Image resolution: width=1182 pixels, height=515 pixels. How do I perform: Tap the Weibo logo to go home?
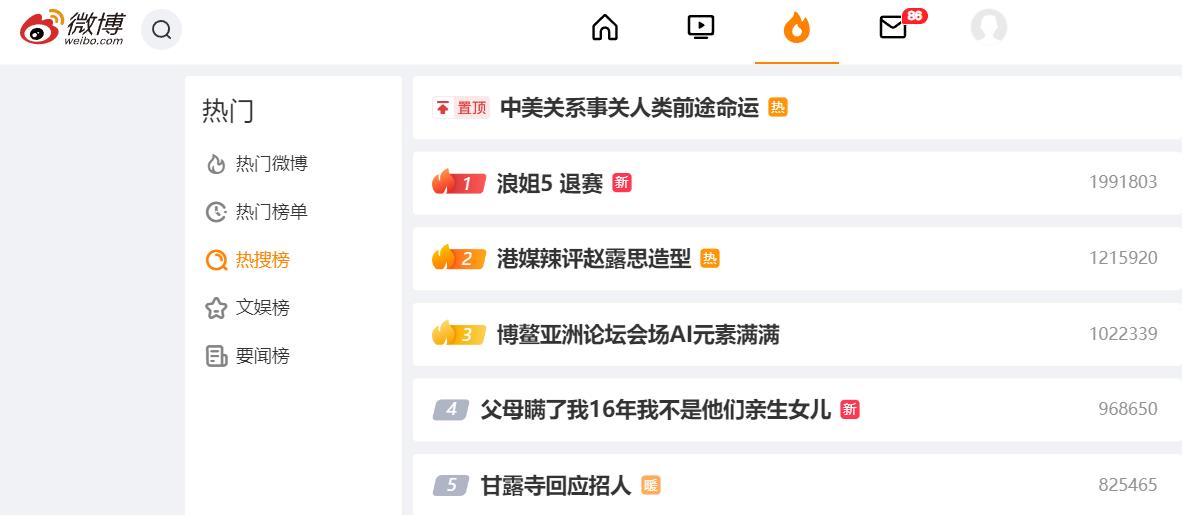[x=72, y=29]
